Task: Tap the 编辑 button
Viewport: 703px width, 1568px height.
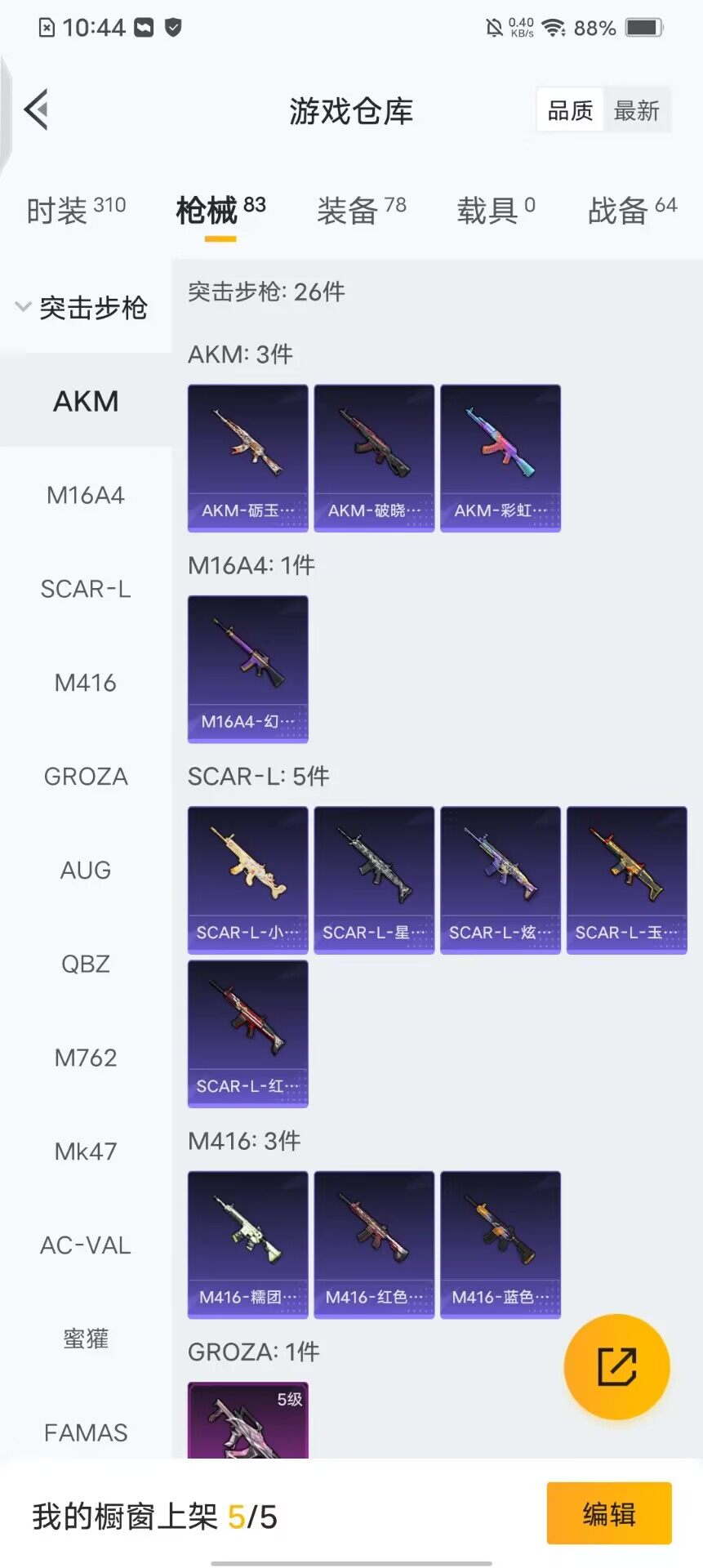Action: (x=609, y=1513)
